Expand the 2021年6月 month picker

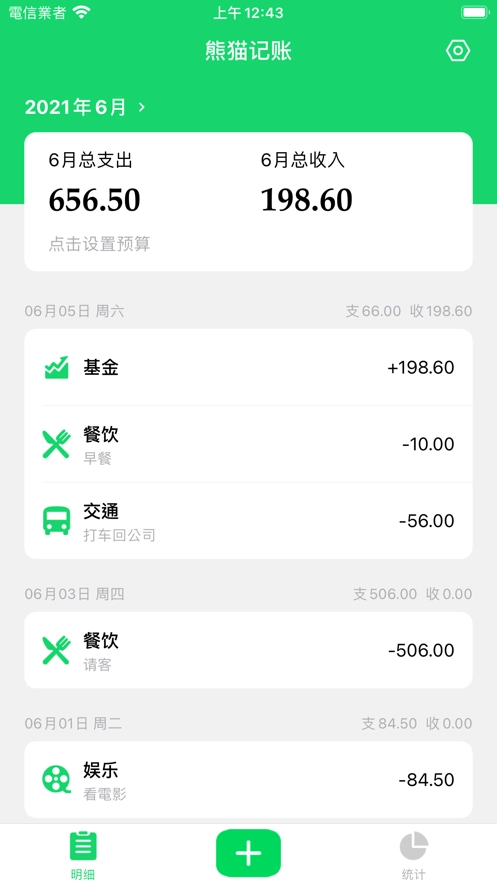point(85,107)
